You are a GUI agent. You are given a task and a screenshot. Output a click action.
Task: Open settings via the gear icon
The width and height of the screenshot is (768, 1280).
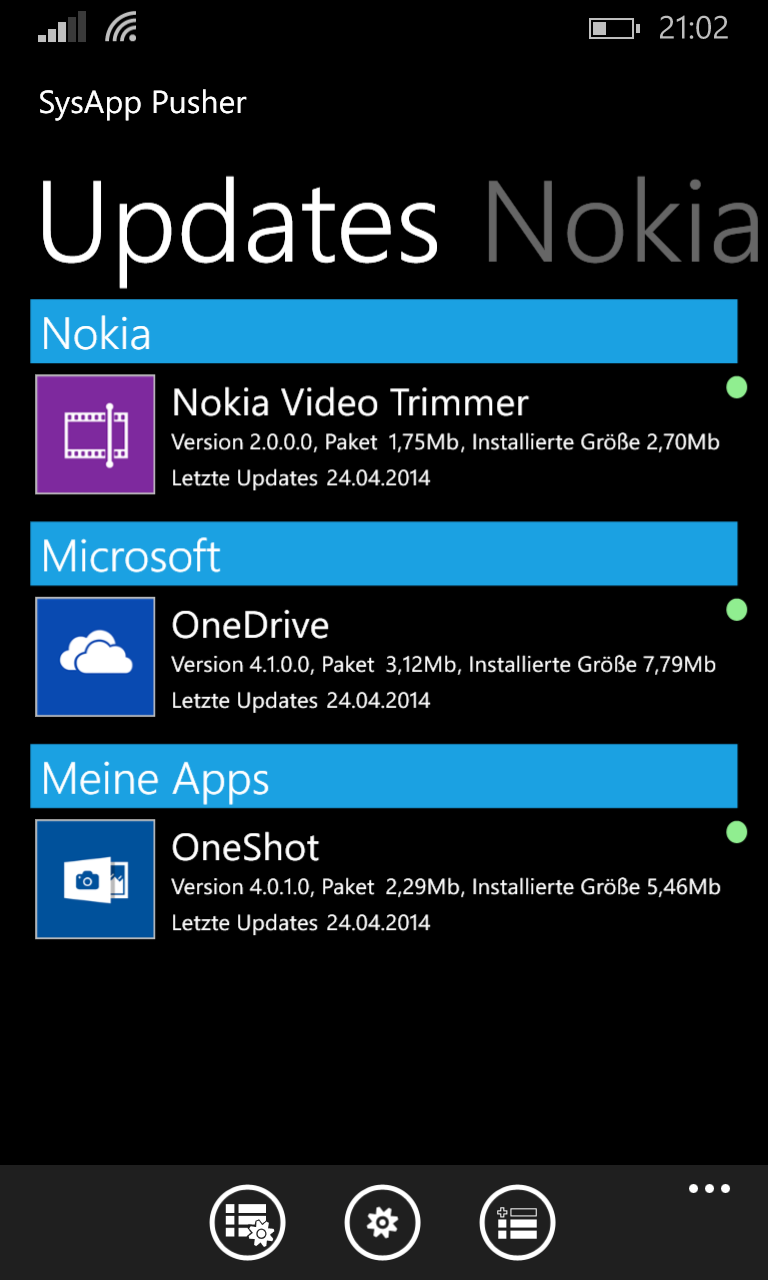[x=383, y=1222]
